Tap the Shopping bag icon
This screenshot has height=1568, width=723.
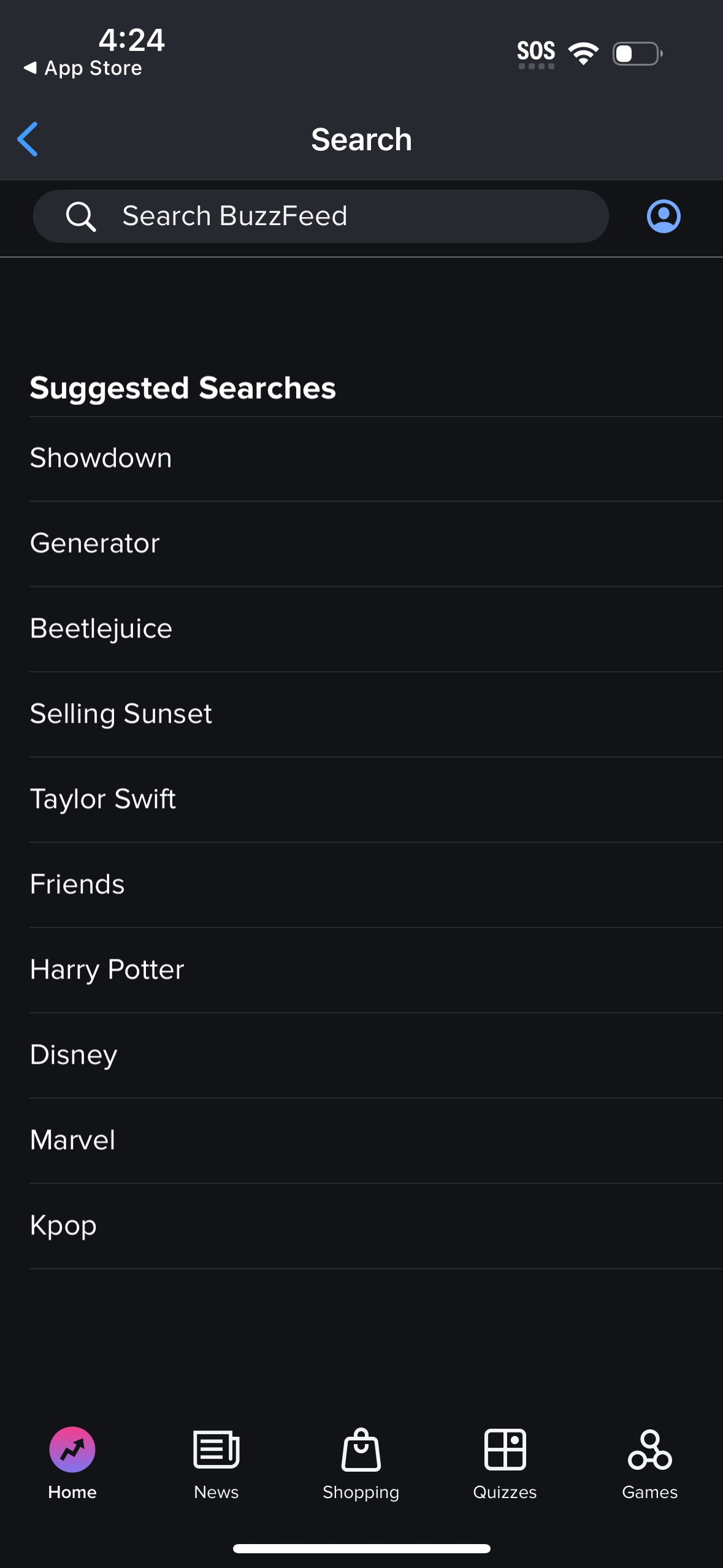tap(361, 1450)
